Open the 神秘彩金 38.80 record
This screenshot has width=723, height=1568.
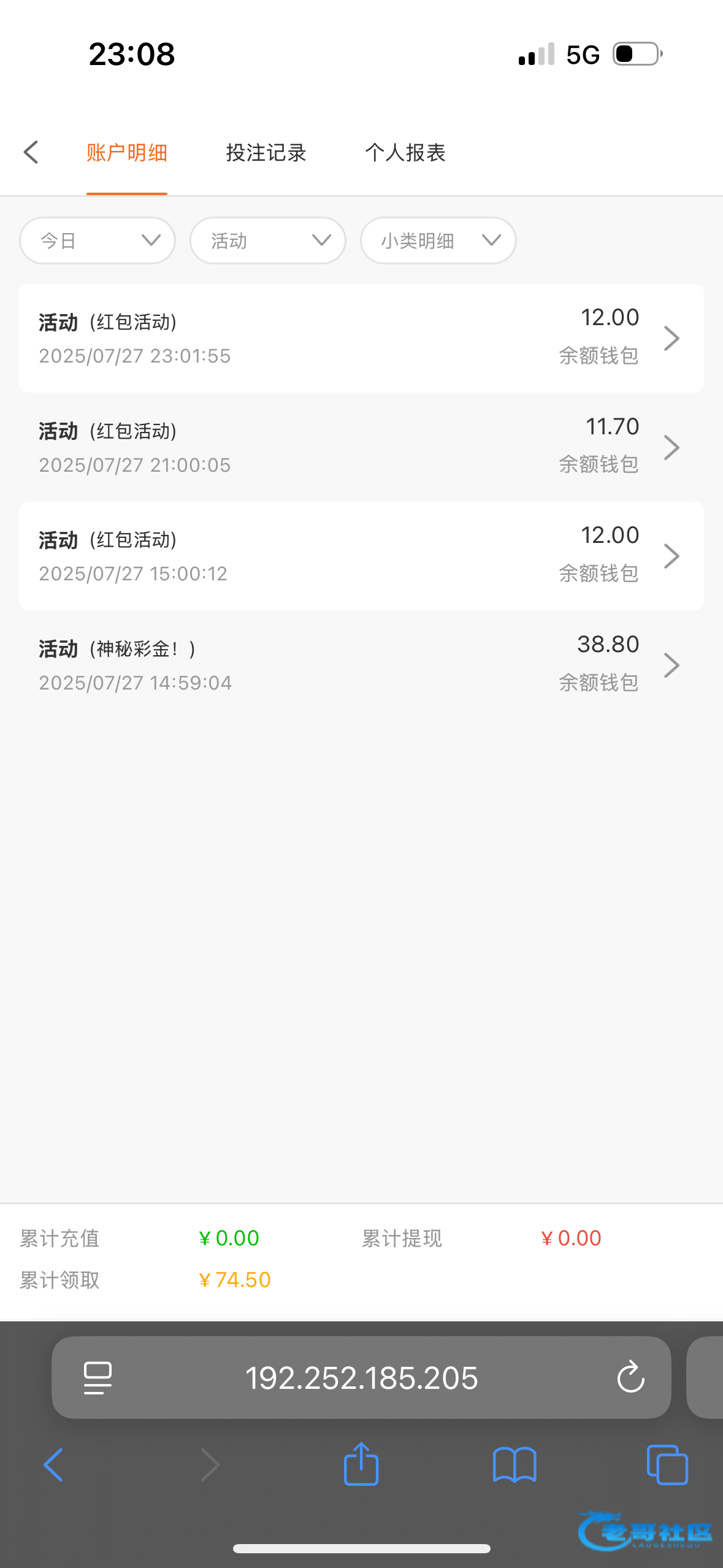coord(361,665)
